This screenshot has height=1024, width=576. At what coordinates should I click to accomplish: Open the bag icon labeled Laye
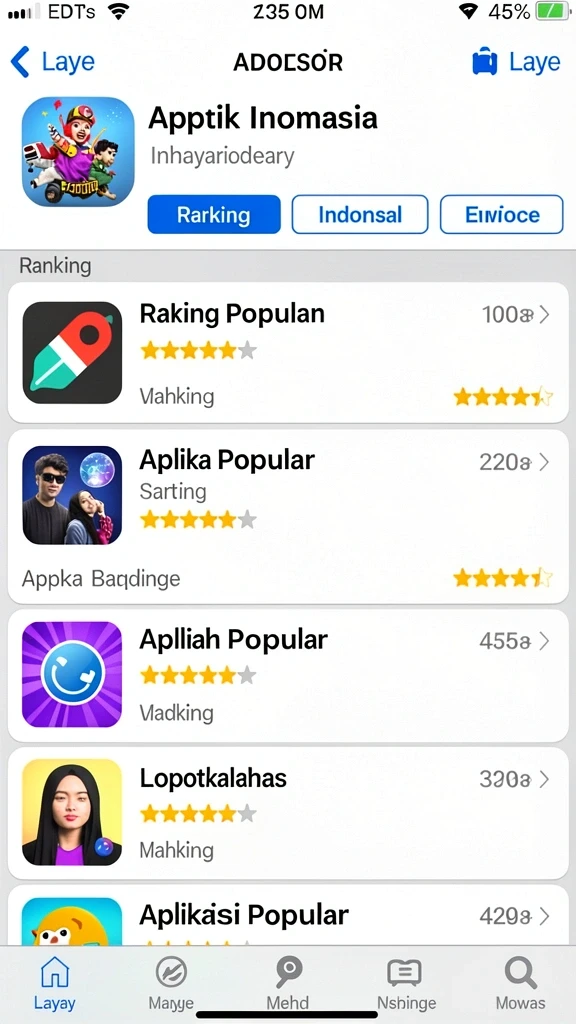tap(515, 62)
